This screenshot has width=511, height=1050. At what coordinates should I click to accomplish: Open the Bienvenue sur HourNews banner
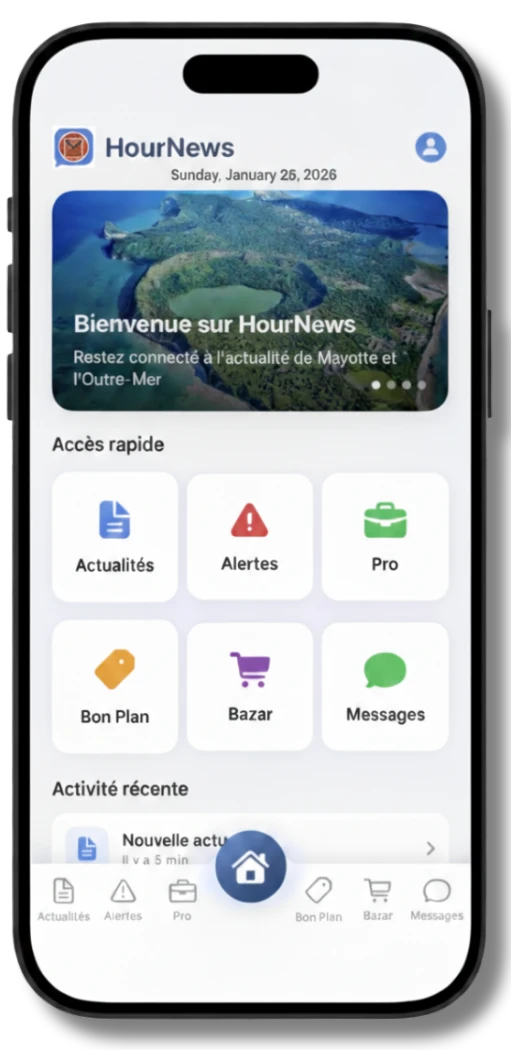coord(250,301)
